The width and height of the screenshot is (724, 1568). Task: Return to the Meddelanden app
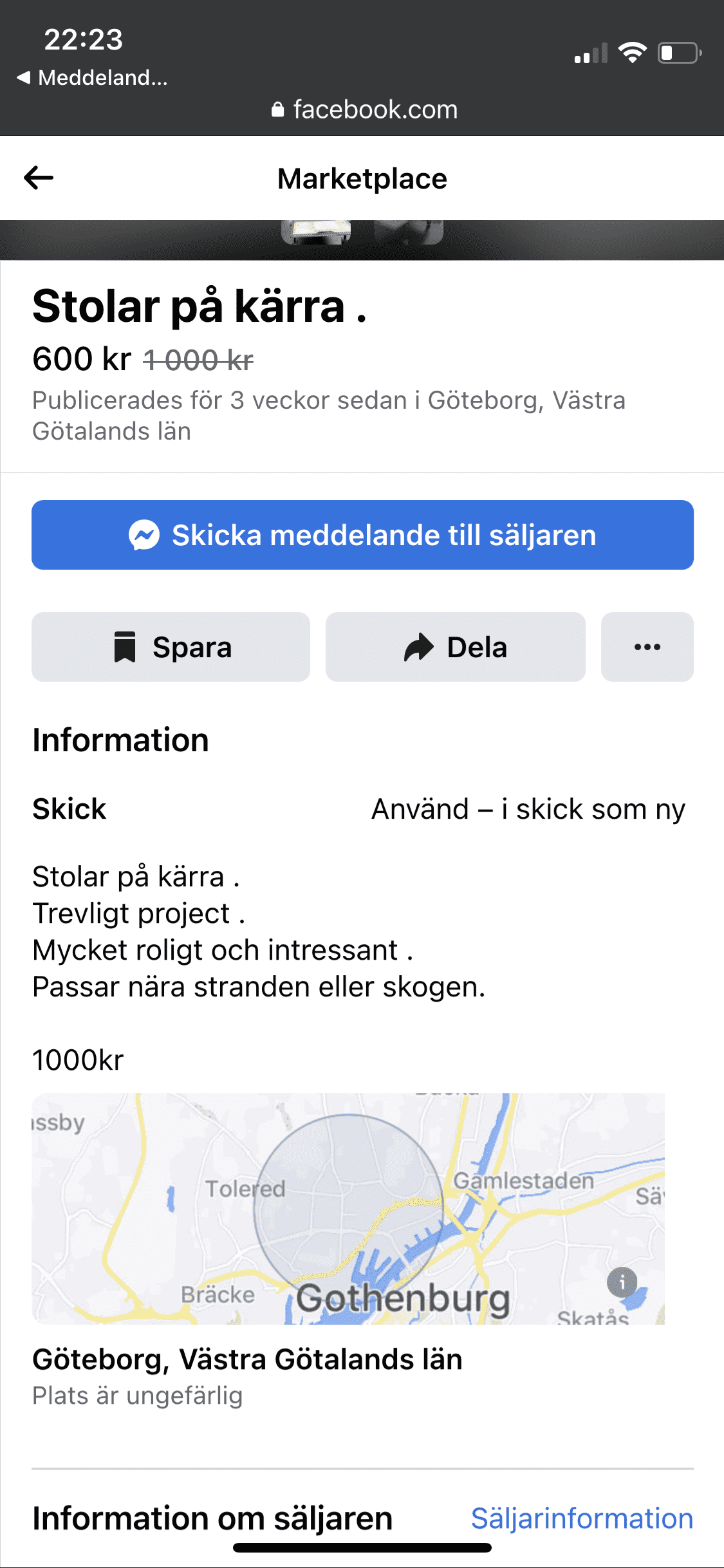click(x=93, y=78)
